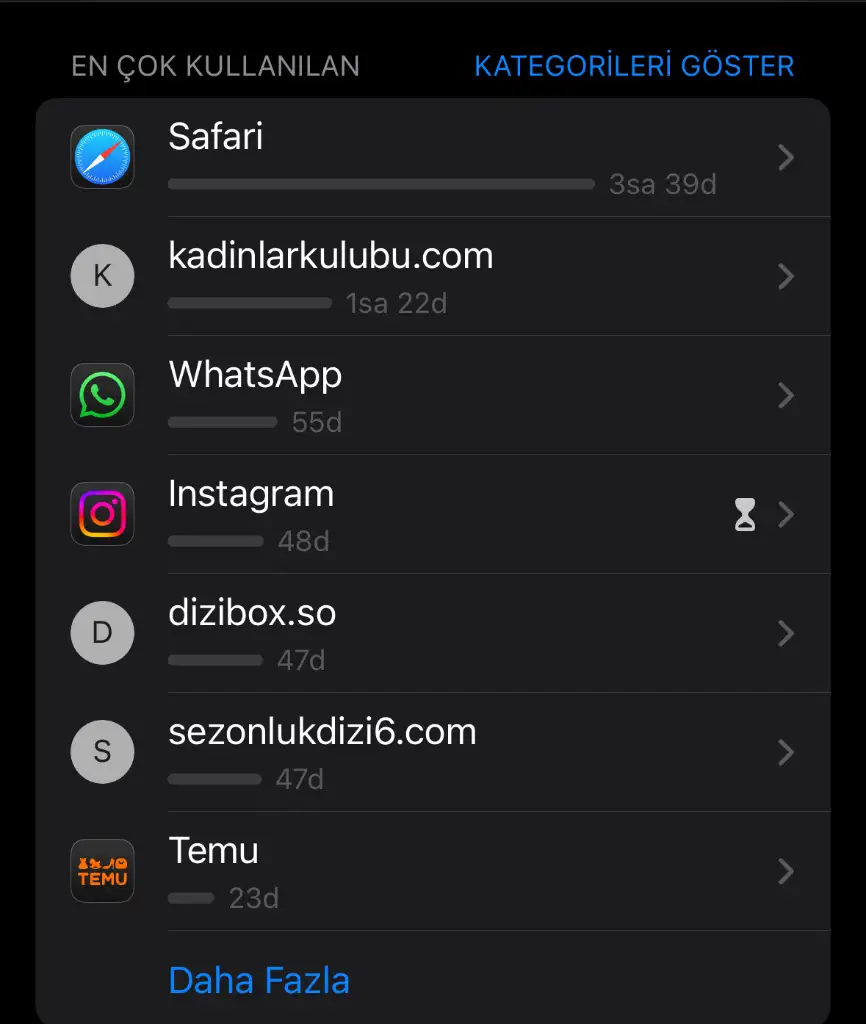The width and height of the screenshot is (866, 1024).
Task: Tap Kategorileri Göster link
Action: click(634, 66)
